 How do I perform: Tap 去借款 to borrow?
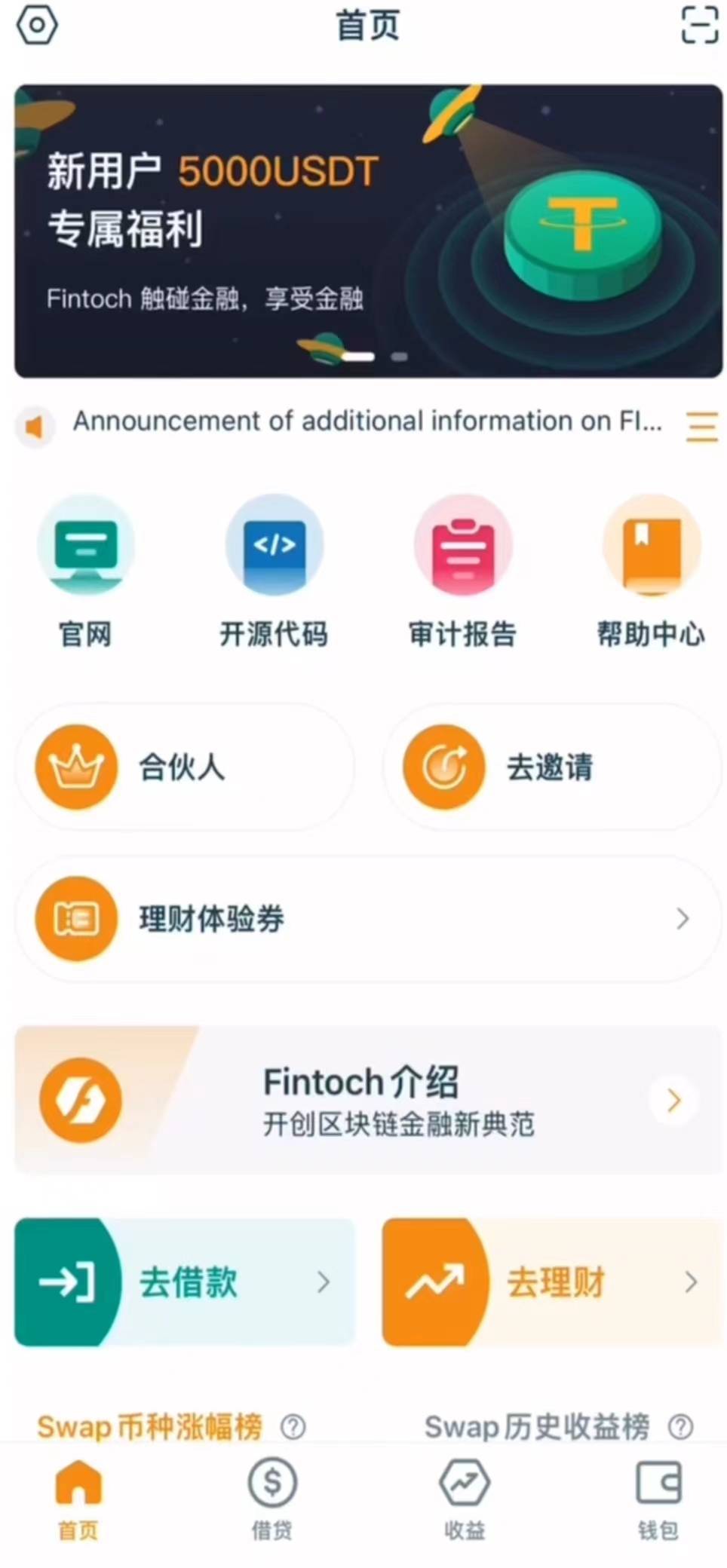tap(184, 1282)
